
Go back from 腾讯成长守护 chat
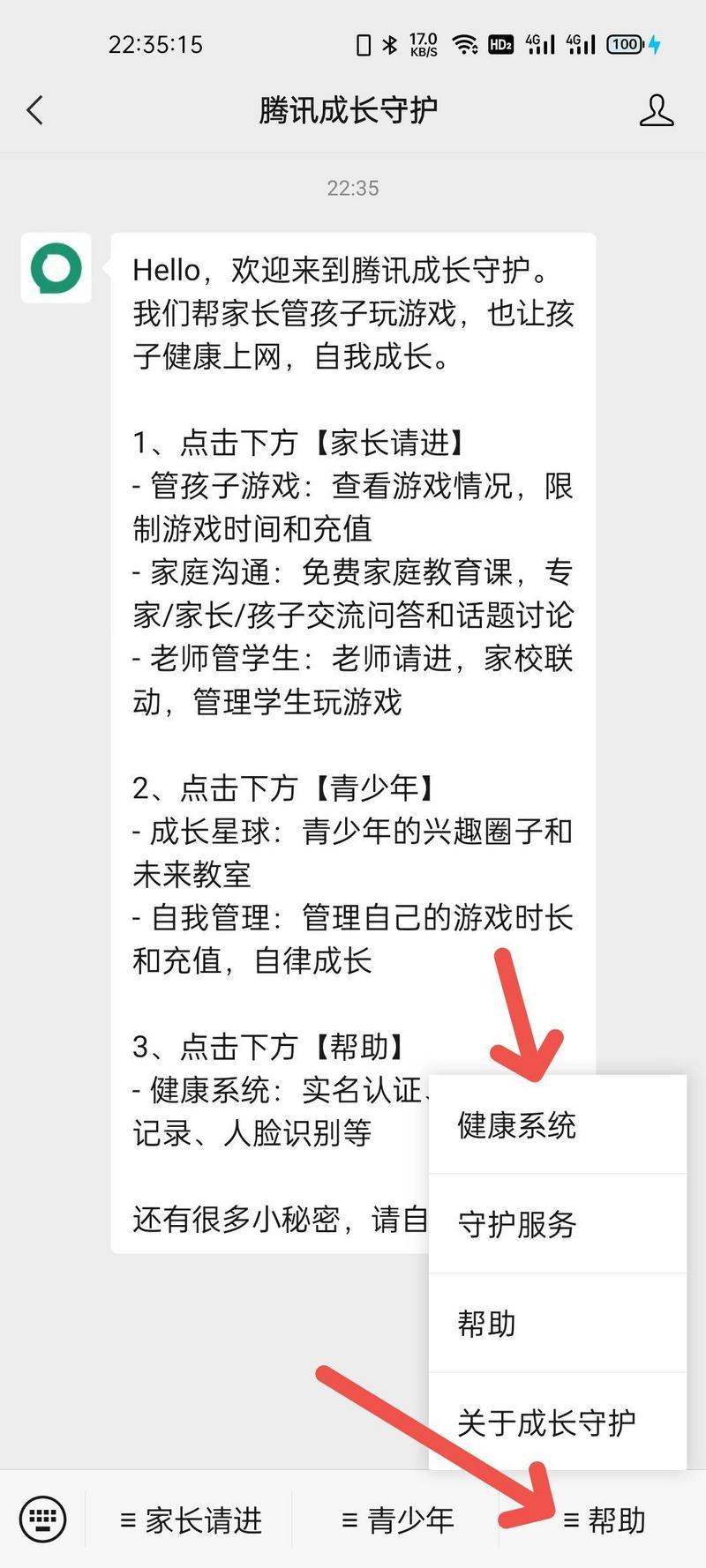click(x=35, y=110)
